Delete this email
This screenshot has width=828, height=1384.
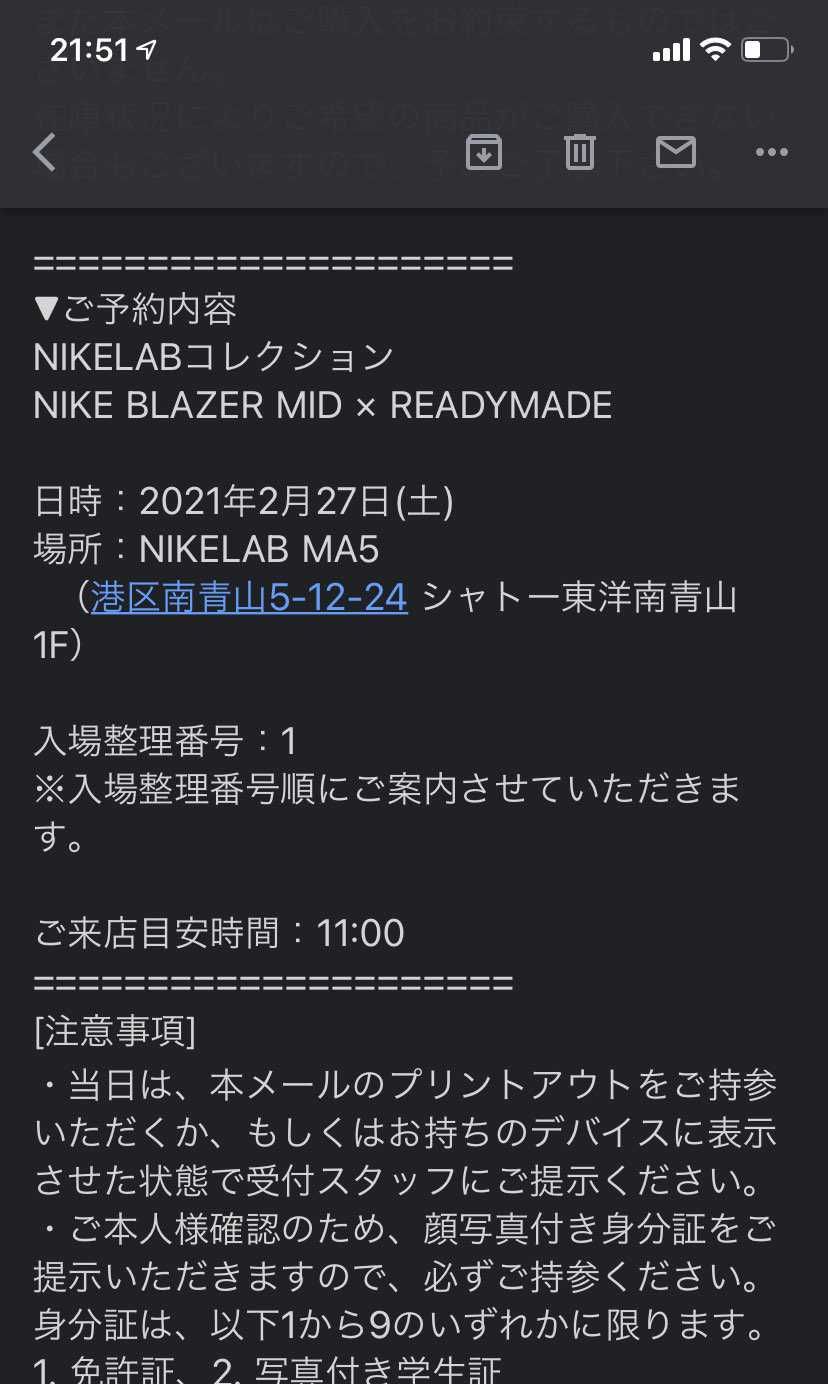(x=580, y=152)
